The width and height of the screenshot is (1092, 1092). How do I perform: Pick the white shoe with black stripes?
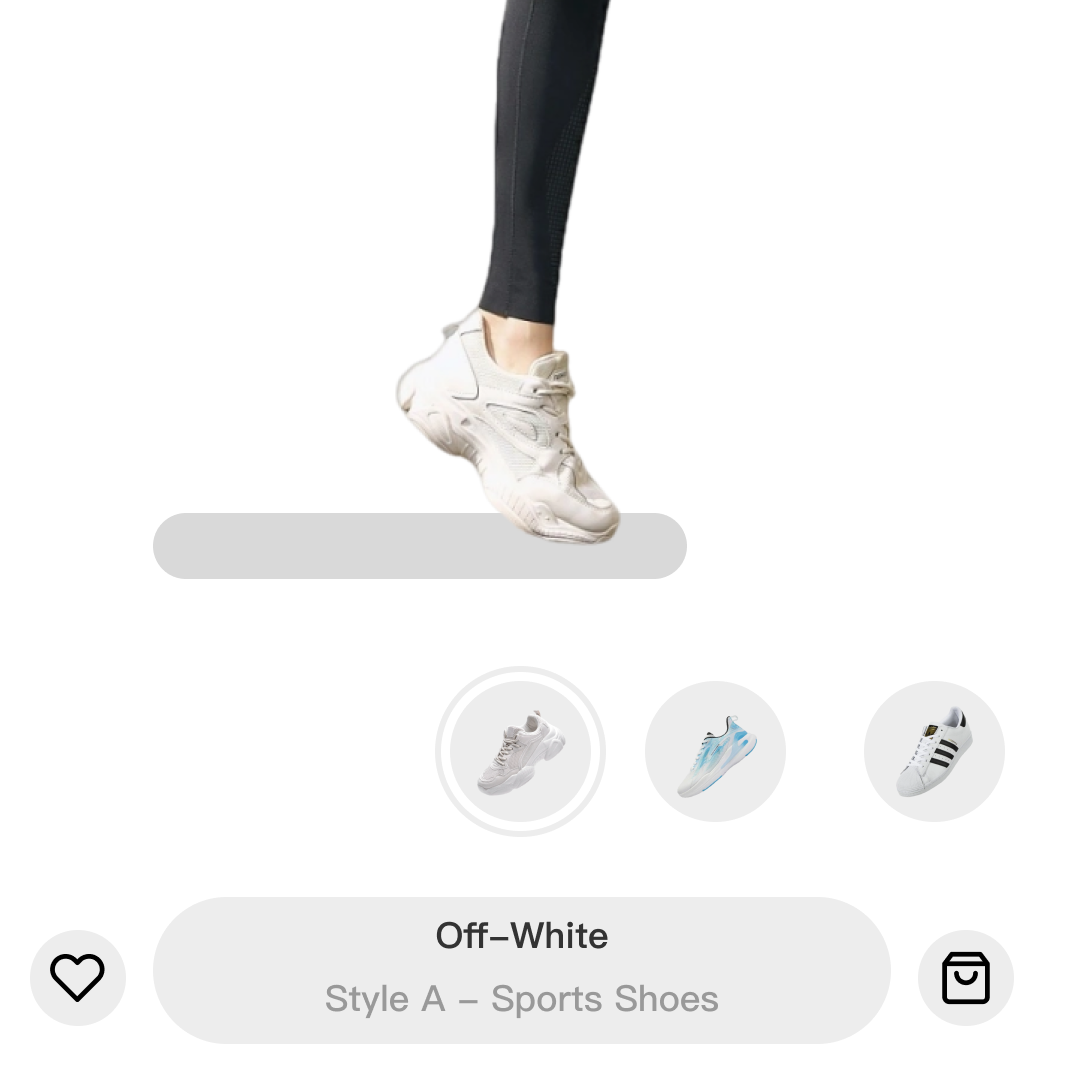[x=934, y=752]
